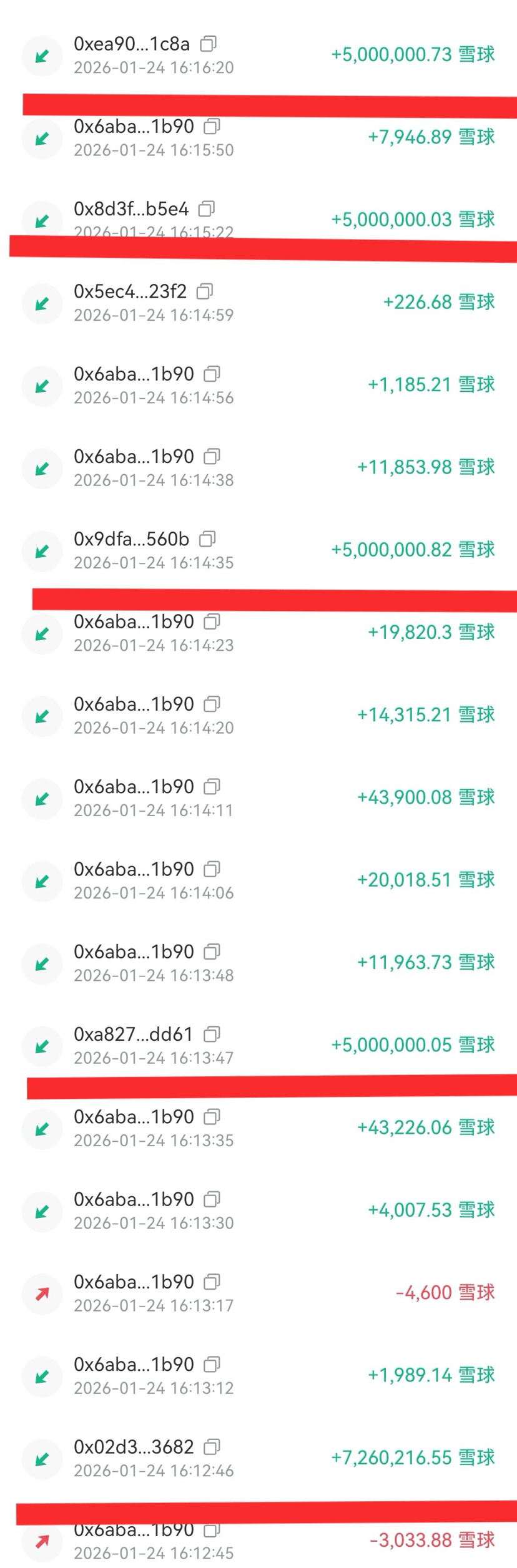Open the +1,185.21 transaction at 16:14:56
The width and height of the screenshot is (517, 1568).
[x=258, y=385]
